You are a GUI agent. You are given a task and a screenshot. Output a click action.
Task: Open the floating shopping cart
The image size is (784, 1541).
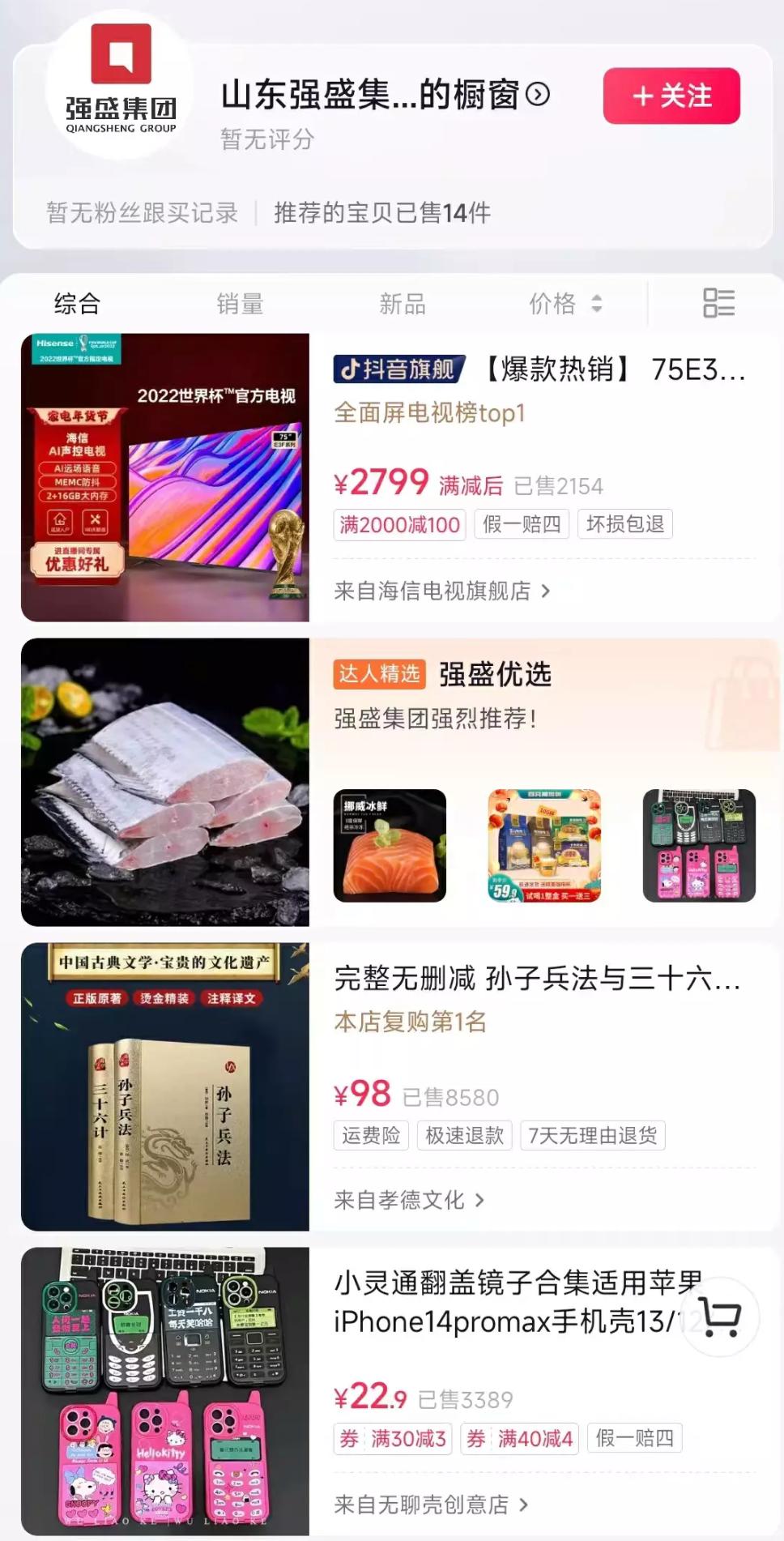[x=720, y=1317]
